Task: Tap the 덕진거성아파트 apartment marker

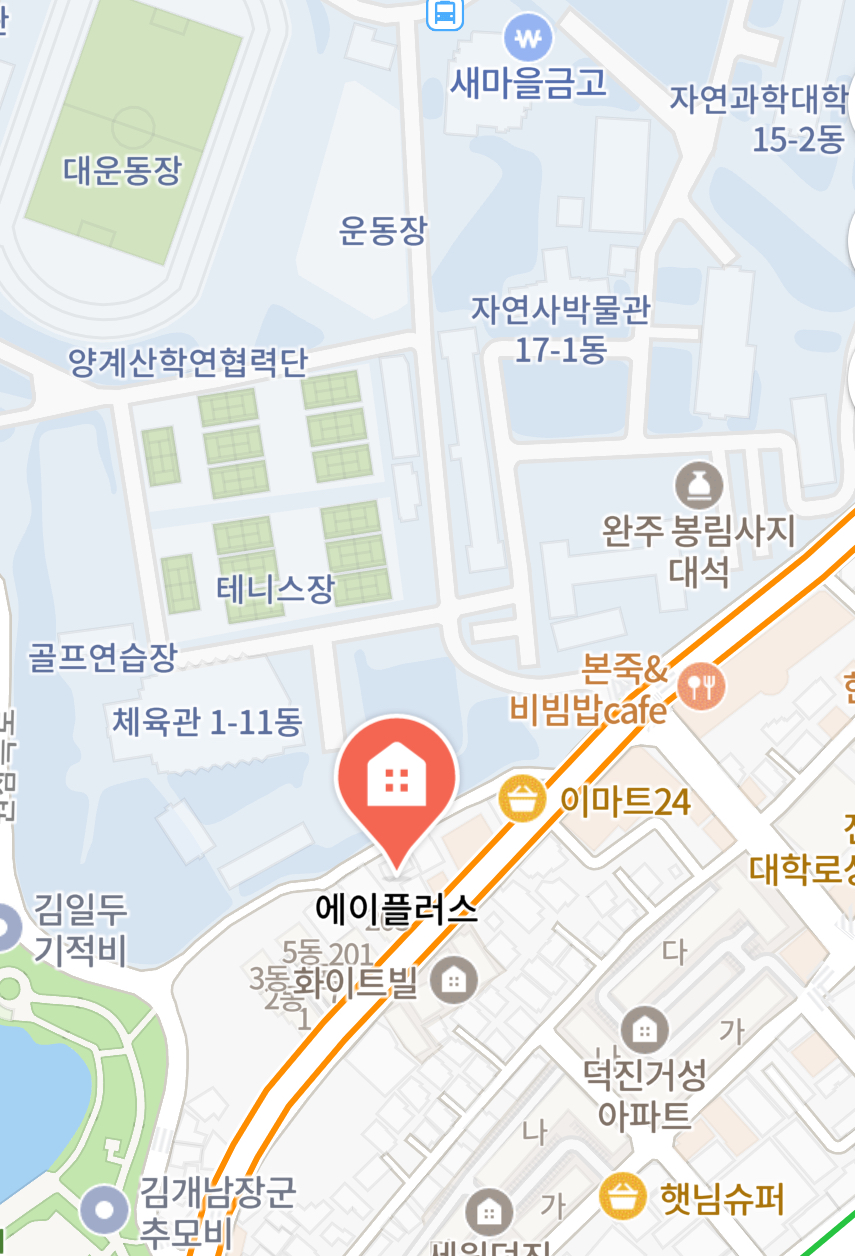Action: (645, 1029)
